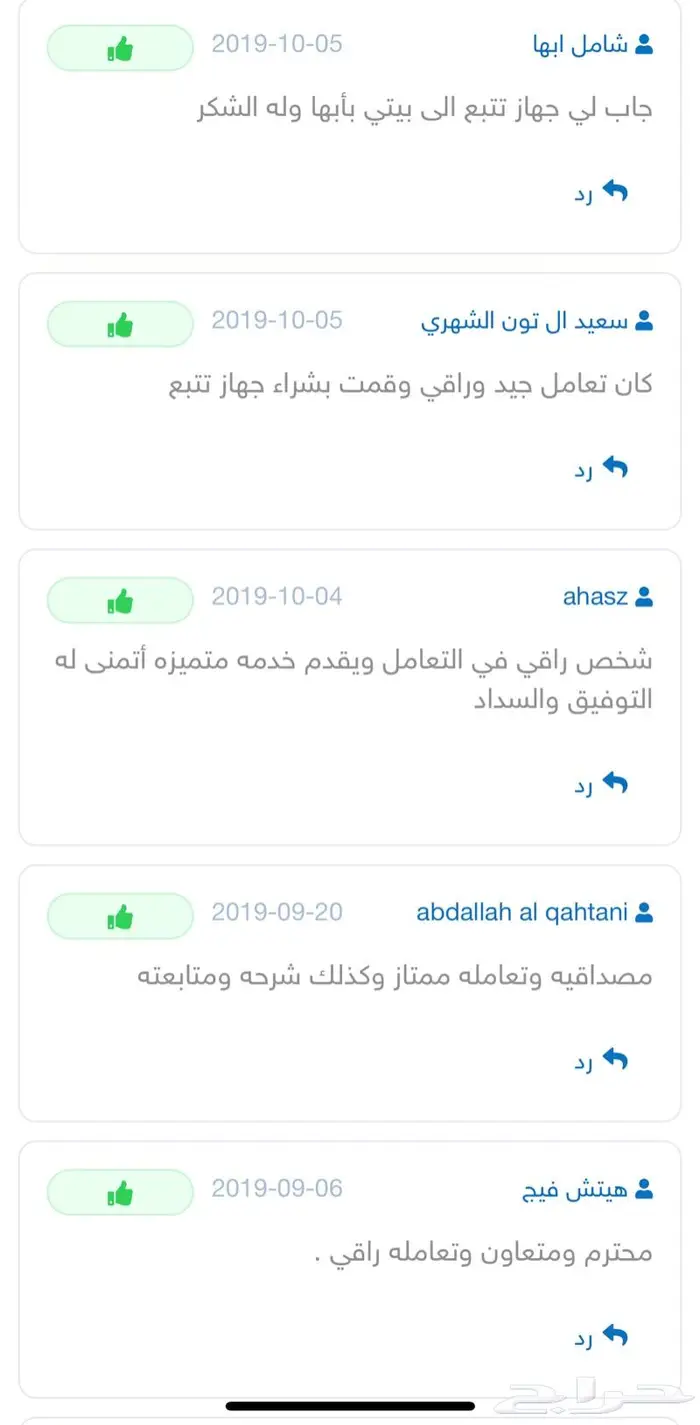Reply to abdallah al qahtani's review
700x1425 pixels.
[x=601, y=1060]
